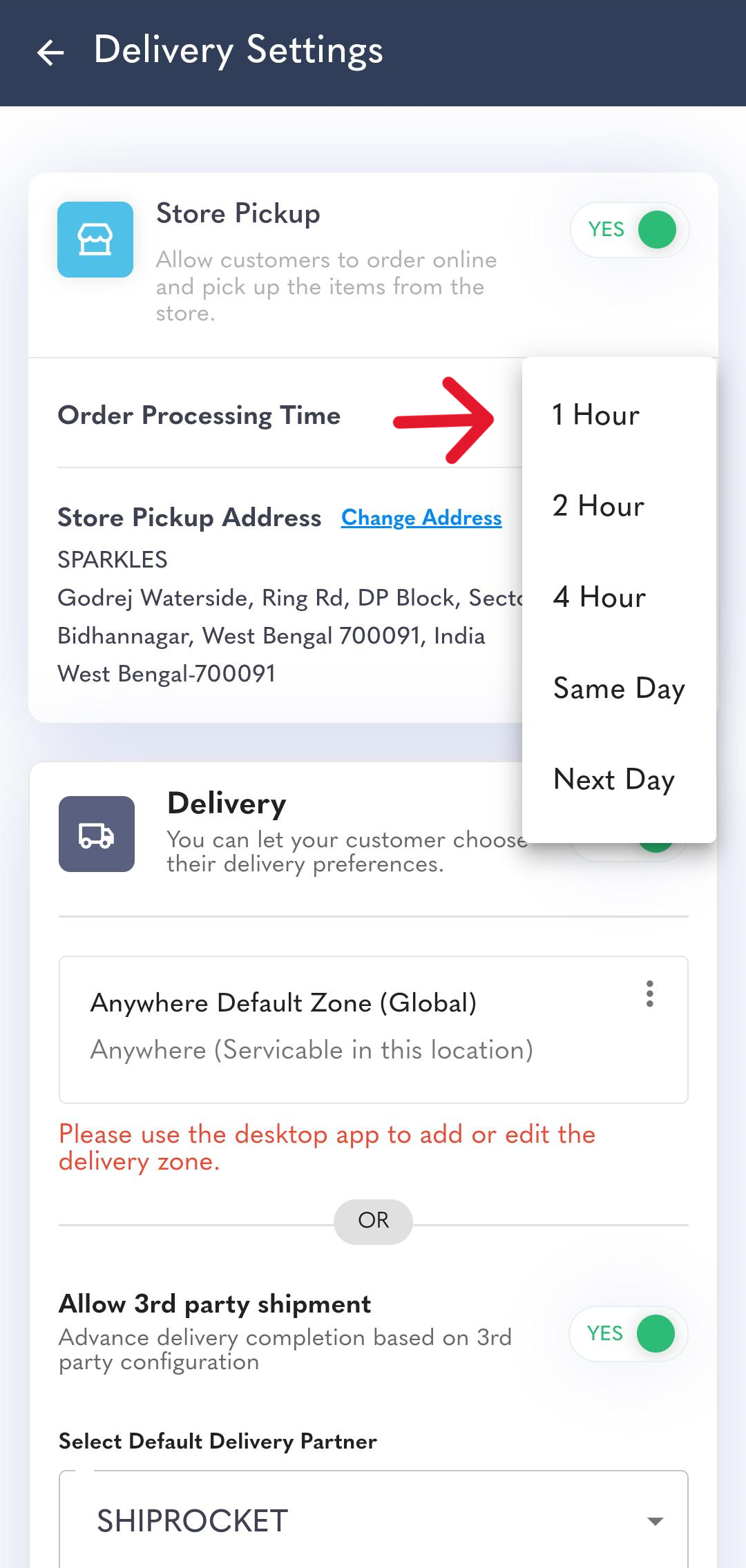
Task: Open Anywhere Default Zone overflow menu
Action: coord(649,994)
